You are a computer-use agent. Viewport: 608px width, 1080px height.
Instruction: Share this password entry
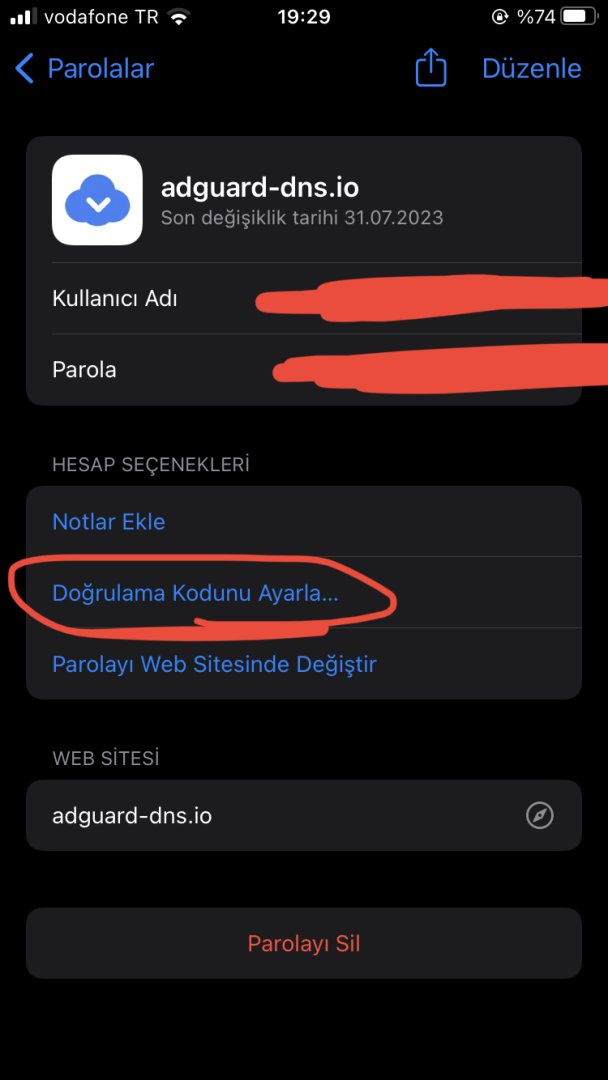[431, 68]
